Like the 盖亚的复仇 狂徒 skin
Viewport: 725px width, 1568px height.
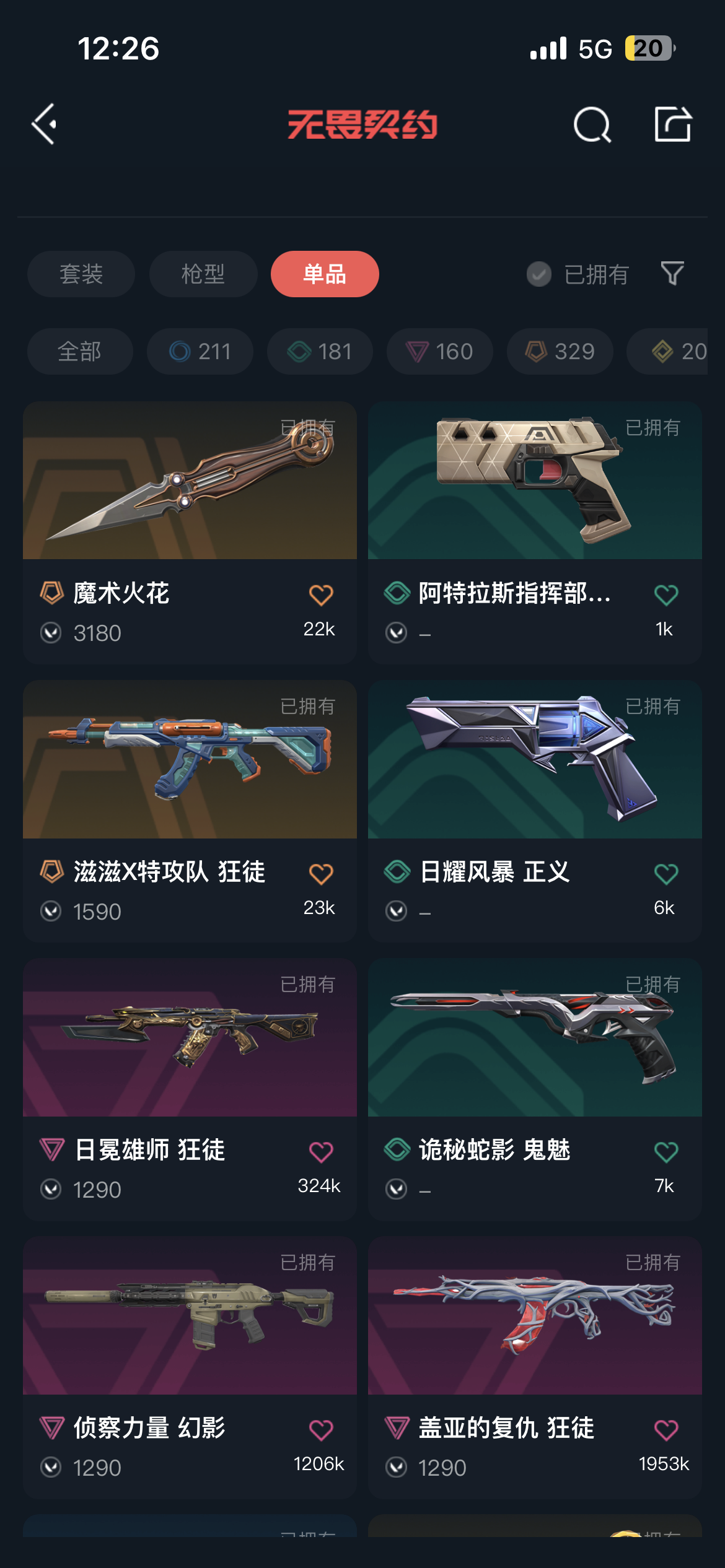(666, 1430)
